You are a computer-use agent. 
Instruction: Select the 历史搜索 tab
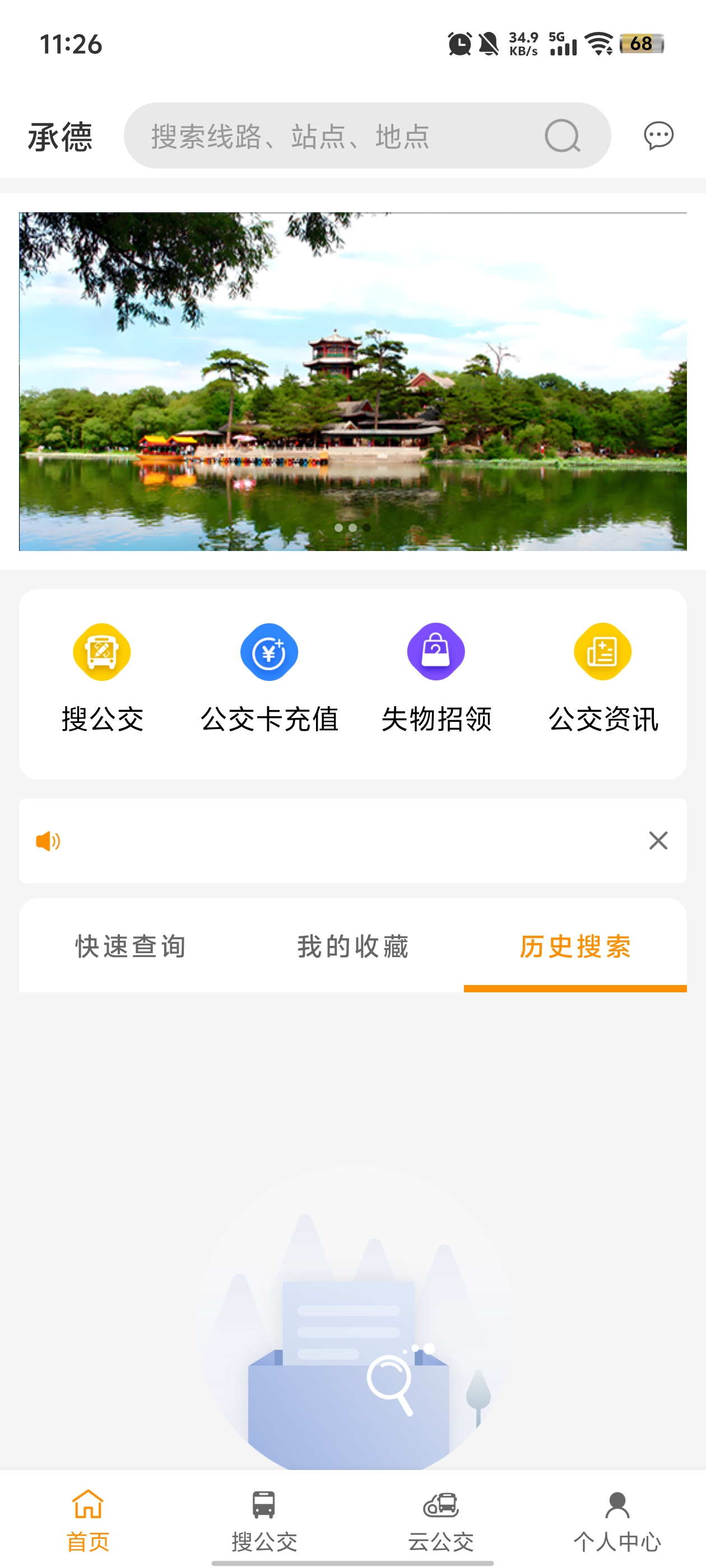pos(575,946)
